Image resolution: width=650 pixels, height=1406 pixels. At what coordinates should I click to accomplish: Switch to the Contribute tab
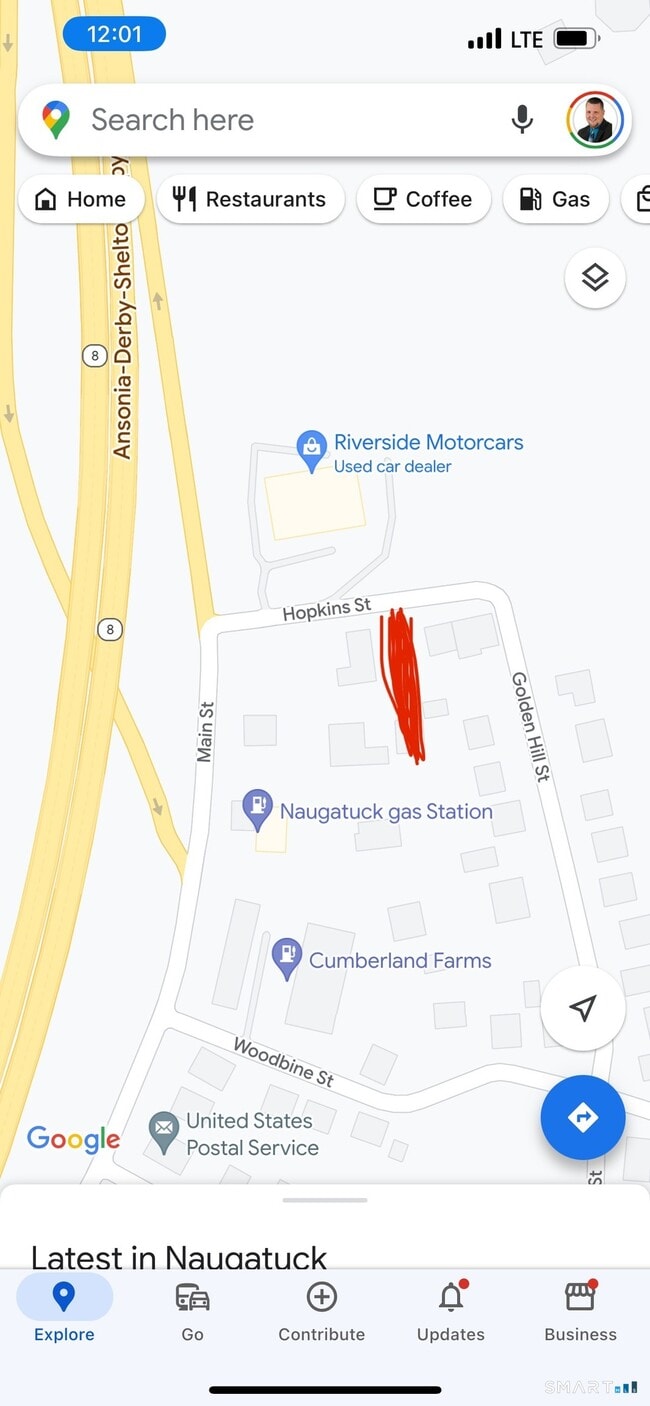point(321,1311)
